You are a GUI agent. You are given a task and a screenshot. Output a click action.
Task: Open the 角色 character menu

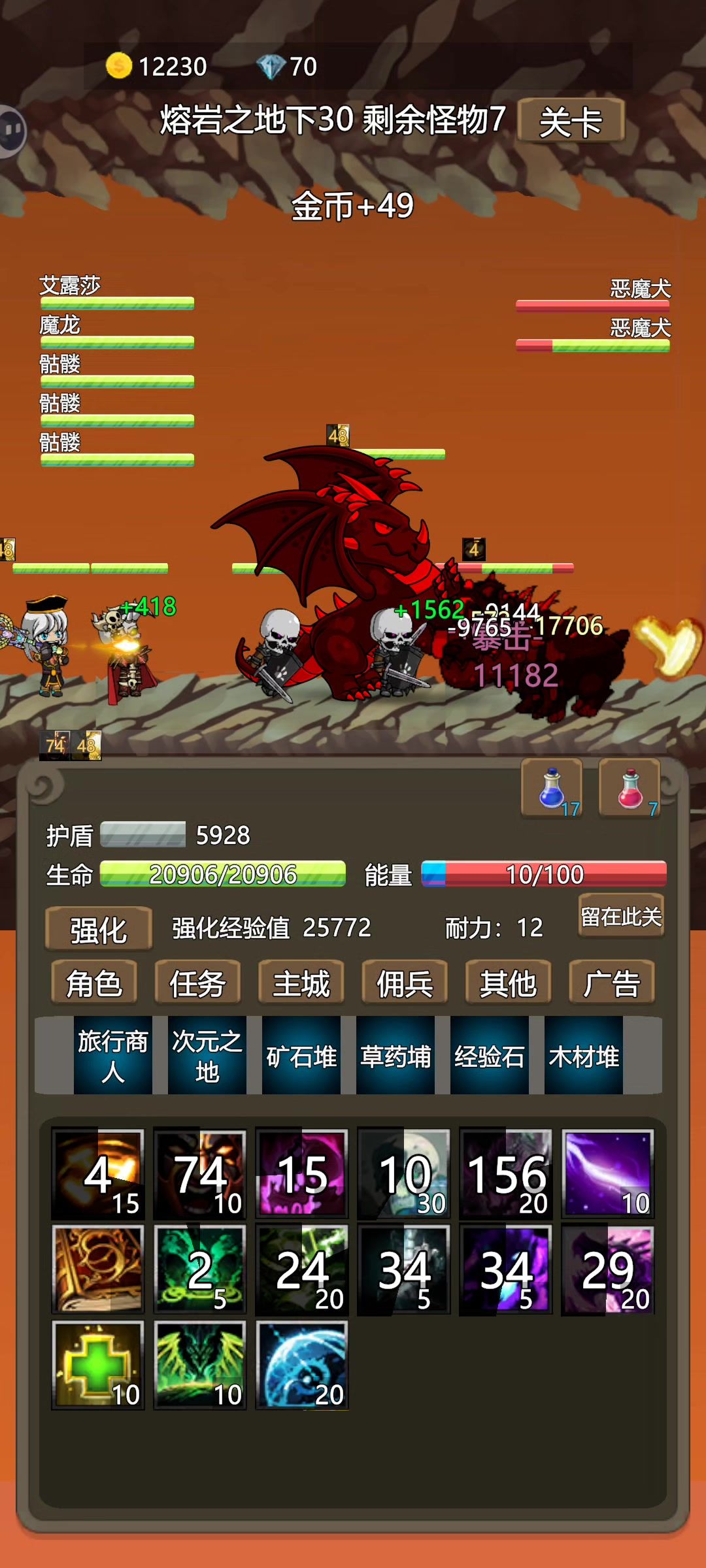94,983
